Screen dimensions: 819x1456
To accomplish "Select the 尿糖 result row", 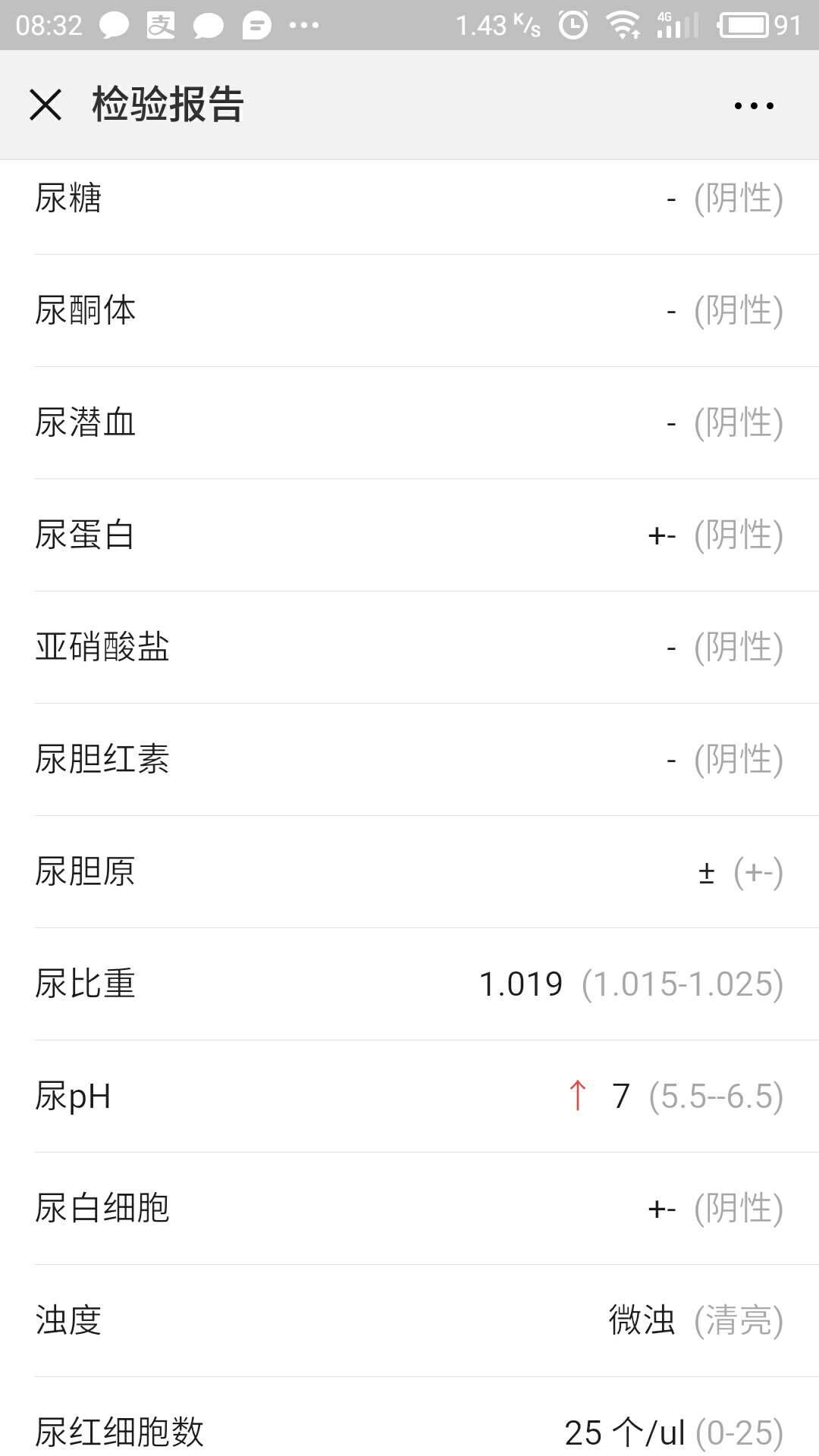I will point(409,199).
